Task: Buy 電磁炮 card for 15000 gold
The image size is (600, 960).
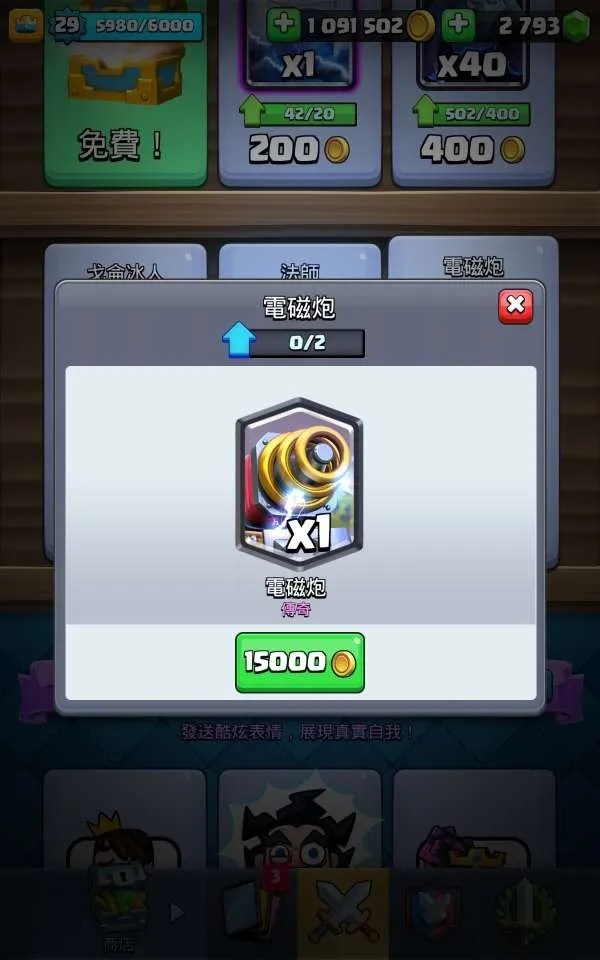Action: (299, 662)
